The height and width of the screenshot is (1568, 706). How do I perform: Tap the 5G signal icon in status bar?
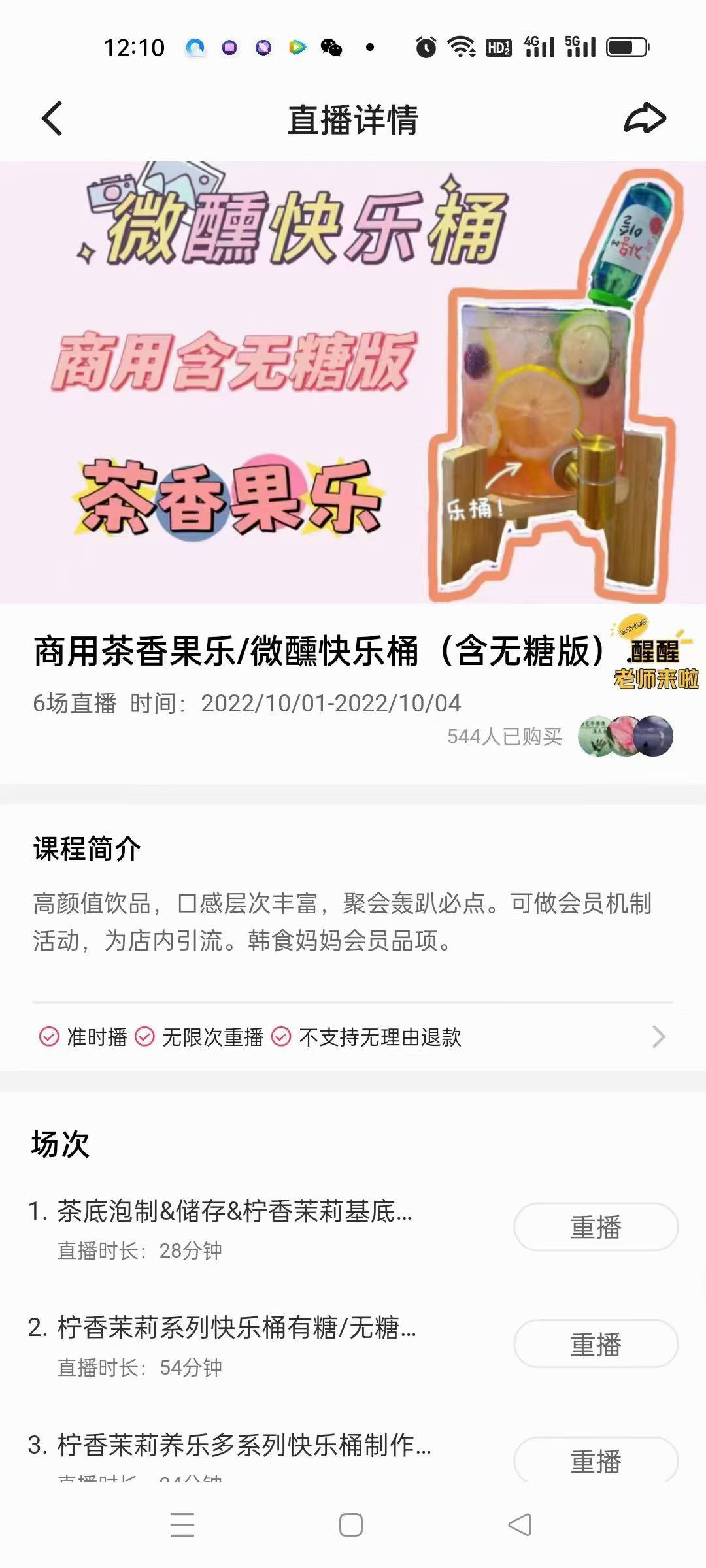(x=580, y=46)
